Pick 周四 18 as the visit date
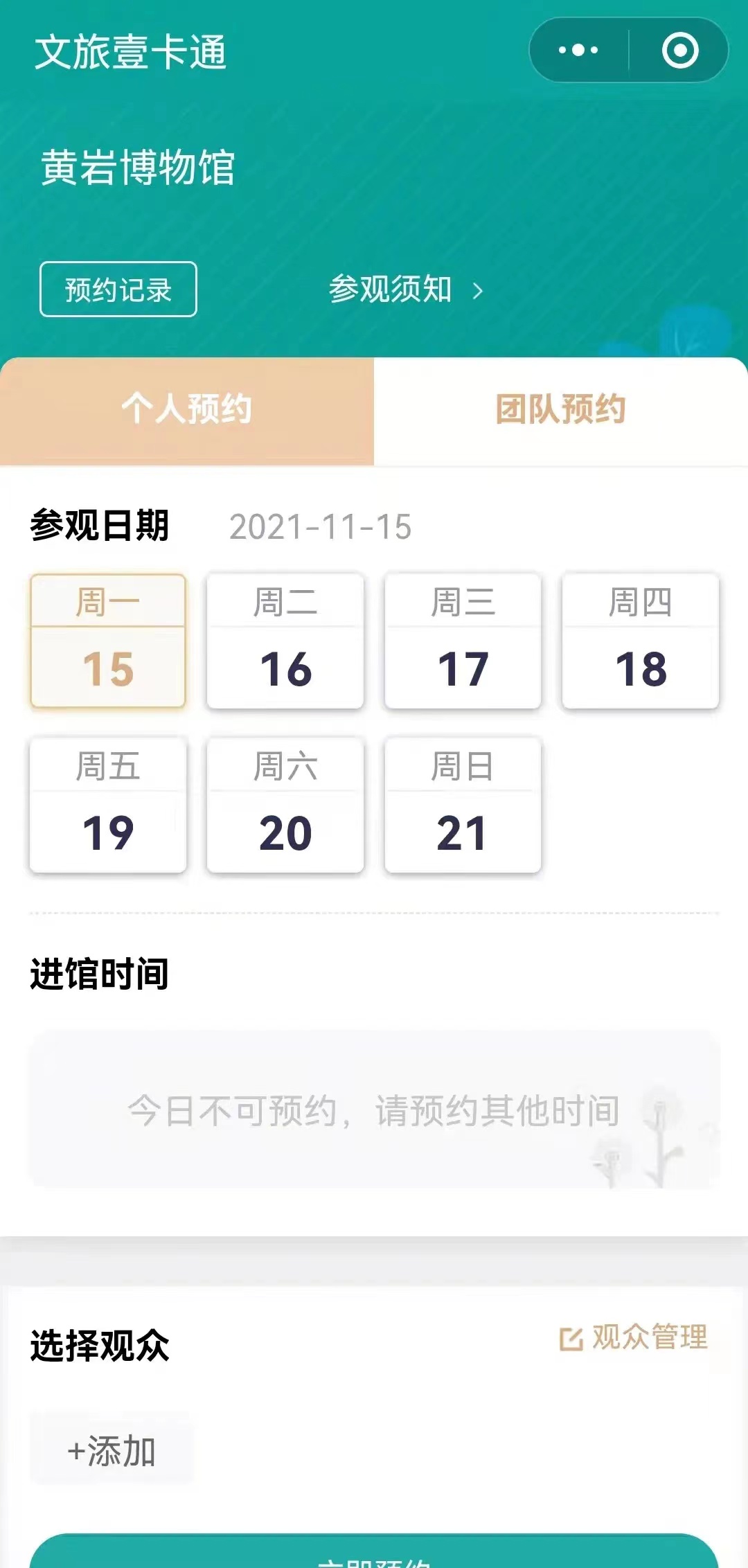Screen dimensions: 748x1568 pyautogui.click(x=641, y=641)
